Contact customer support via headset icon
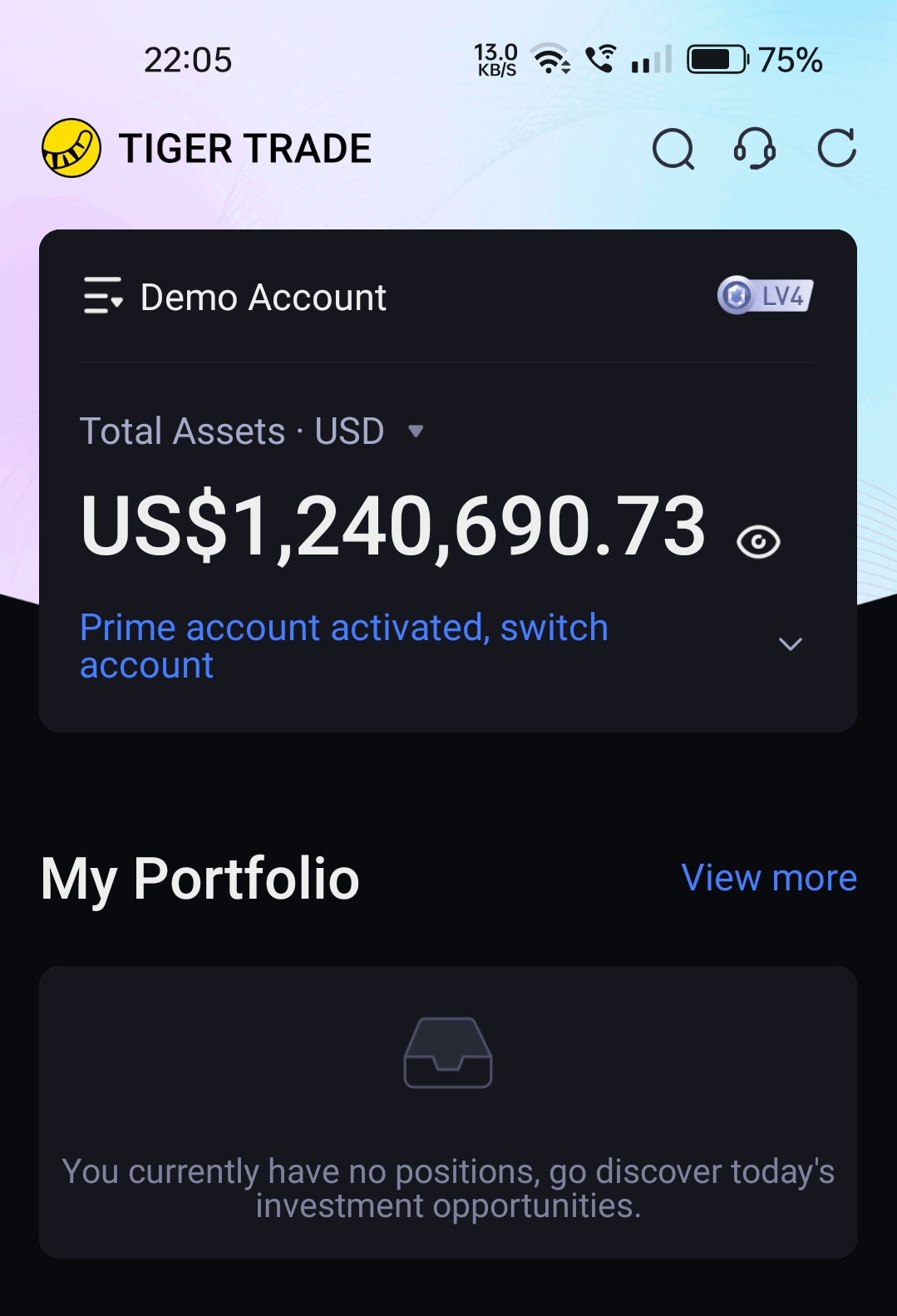Screen dimensions: 897x1316 tap(754, 150)
